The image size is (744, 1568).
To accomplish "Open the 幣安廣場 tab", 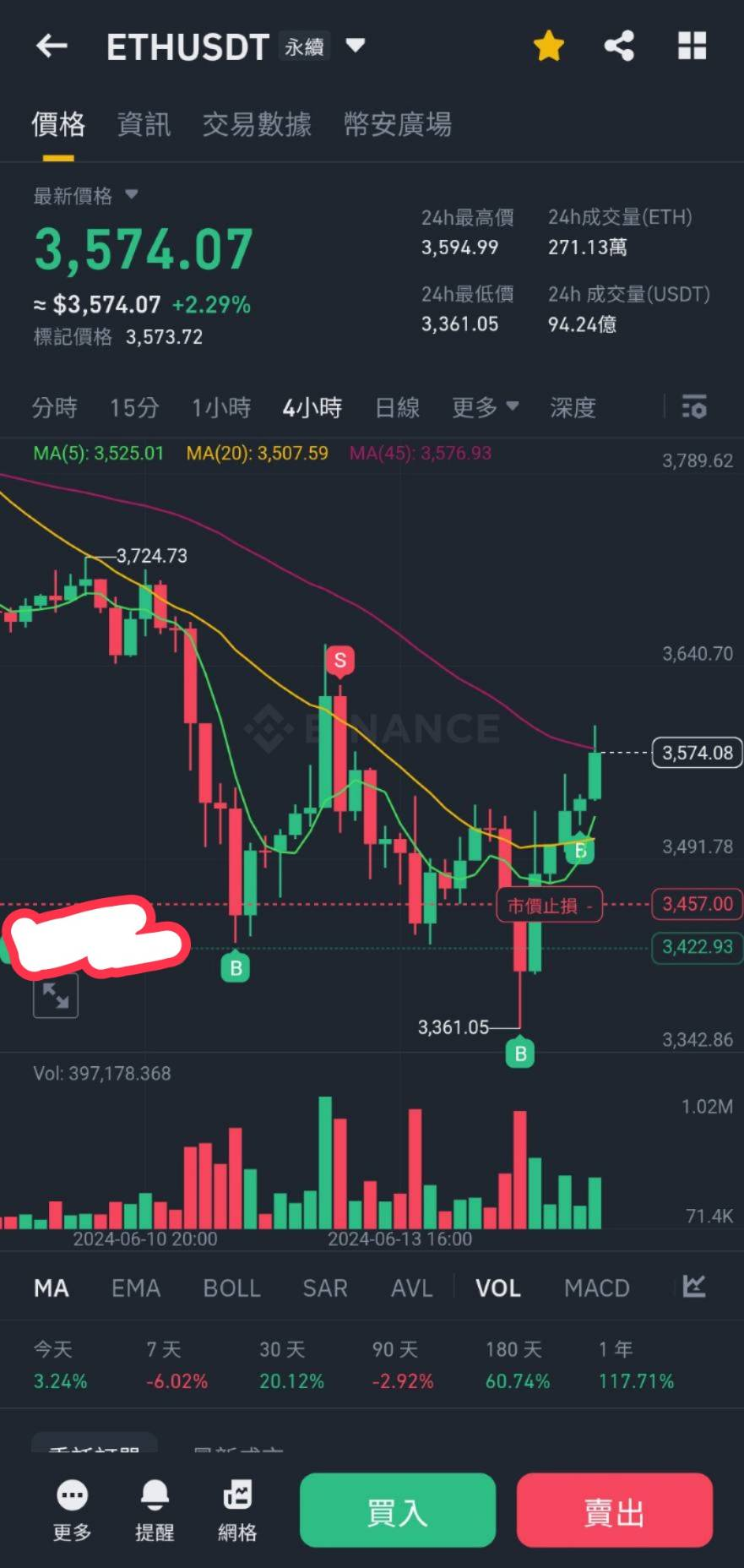I will 398,124.
